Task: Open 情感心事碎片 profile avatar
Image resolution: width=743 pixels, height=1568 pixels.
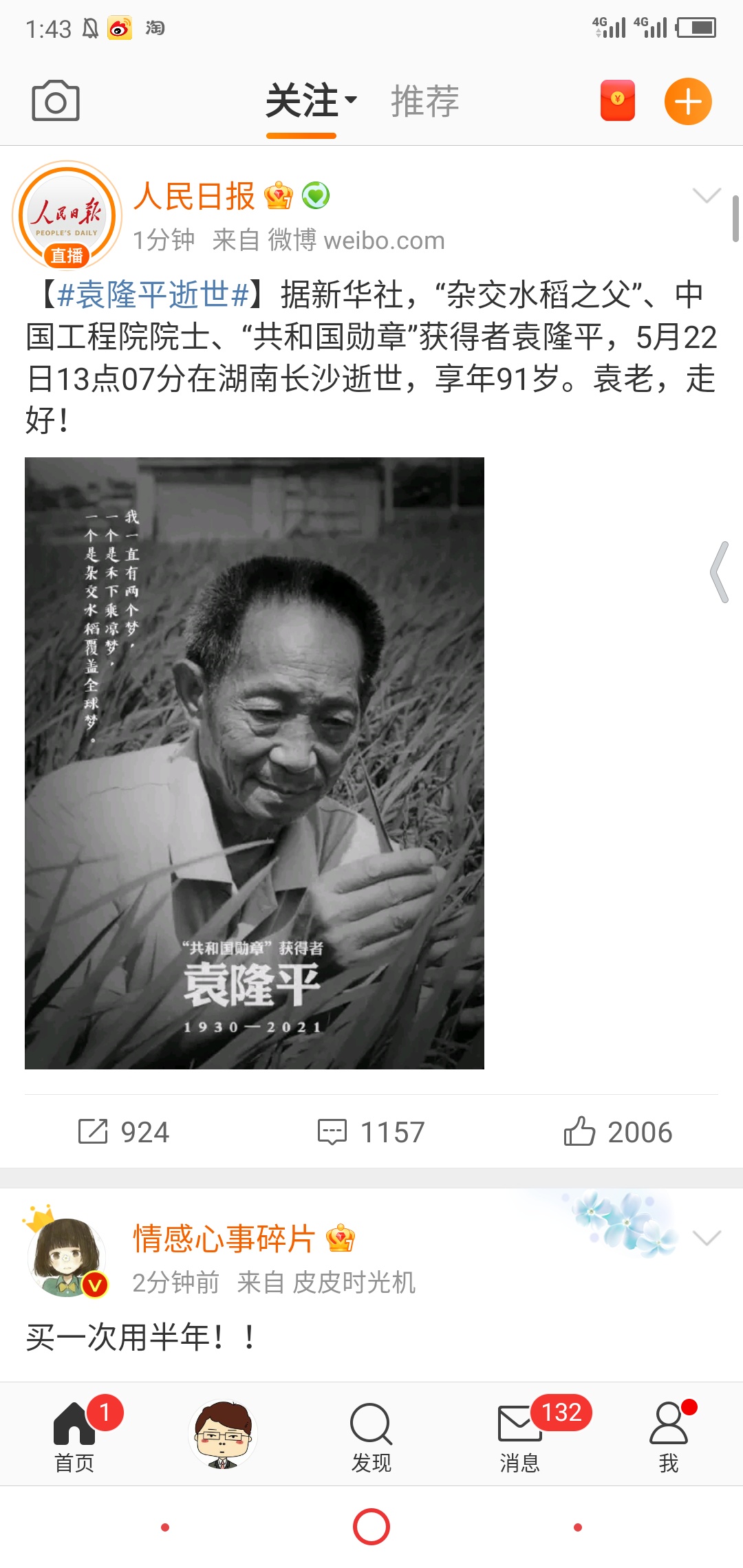Action: (x=67, y=1256)
